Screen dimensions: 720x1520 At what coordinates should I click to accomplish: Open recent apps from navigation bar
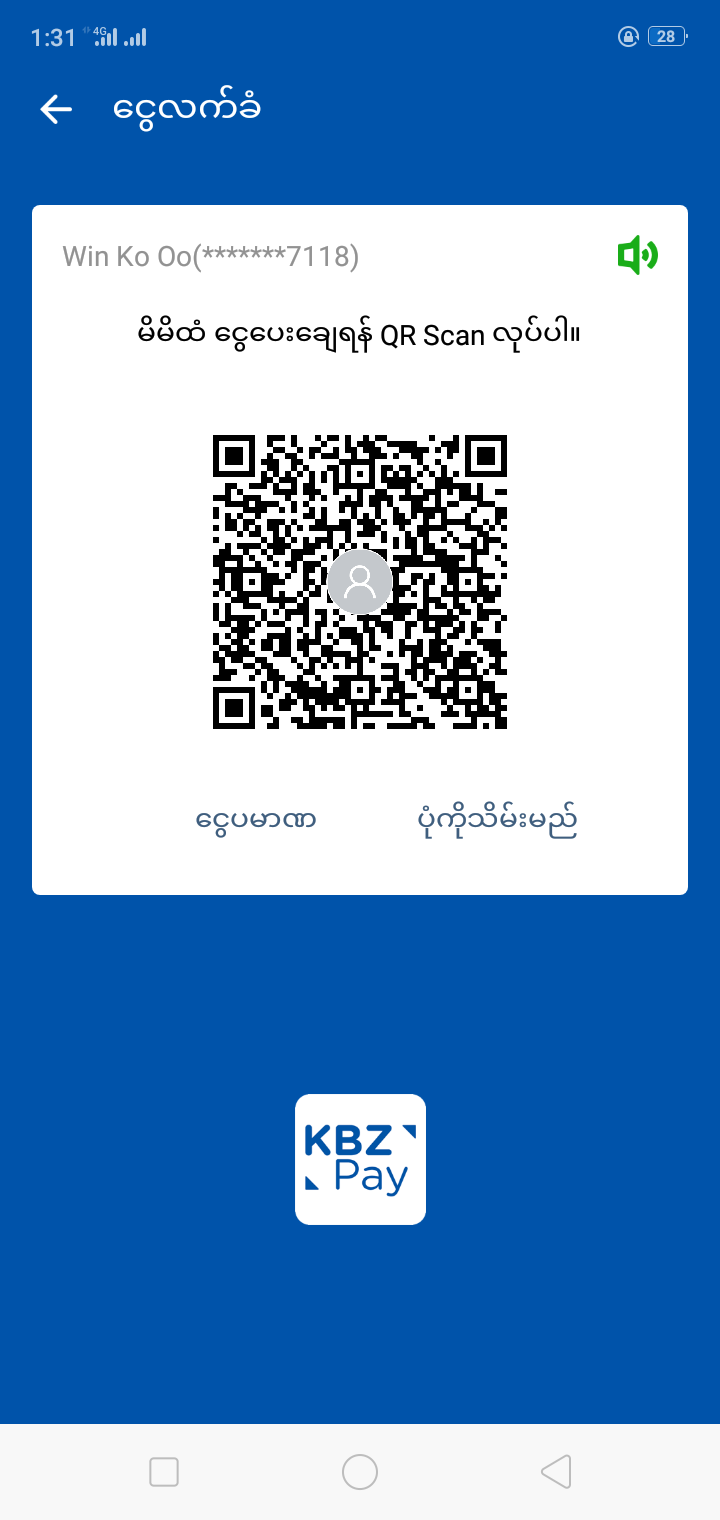164,1472
